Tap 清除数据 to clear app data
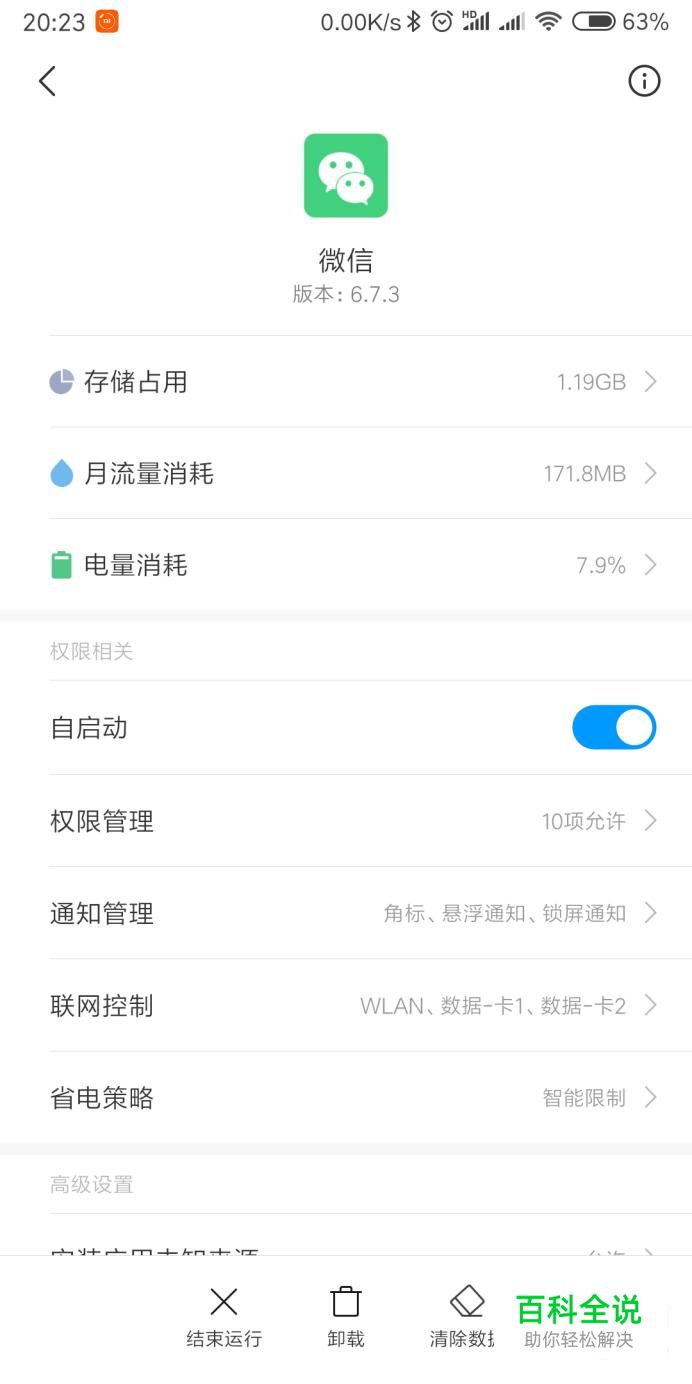 point(463,1318)
